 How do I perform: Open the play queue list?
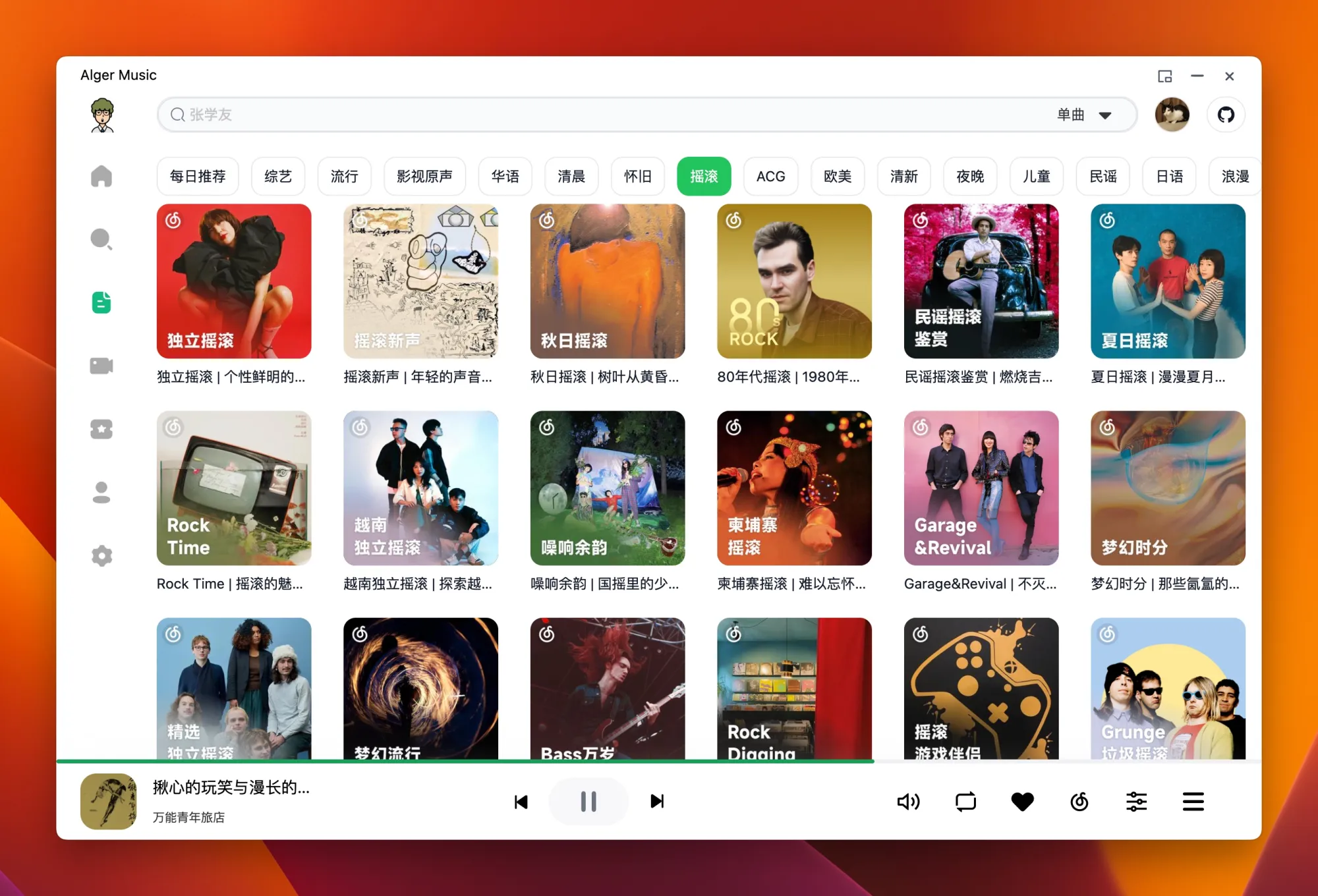coord(1193,801)
